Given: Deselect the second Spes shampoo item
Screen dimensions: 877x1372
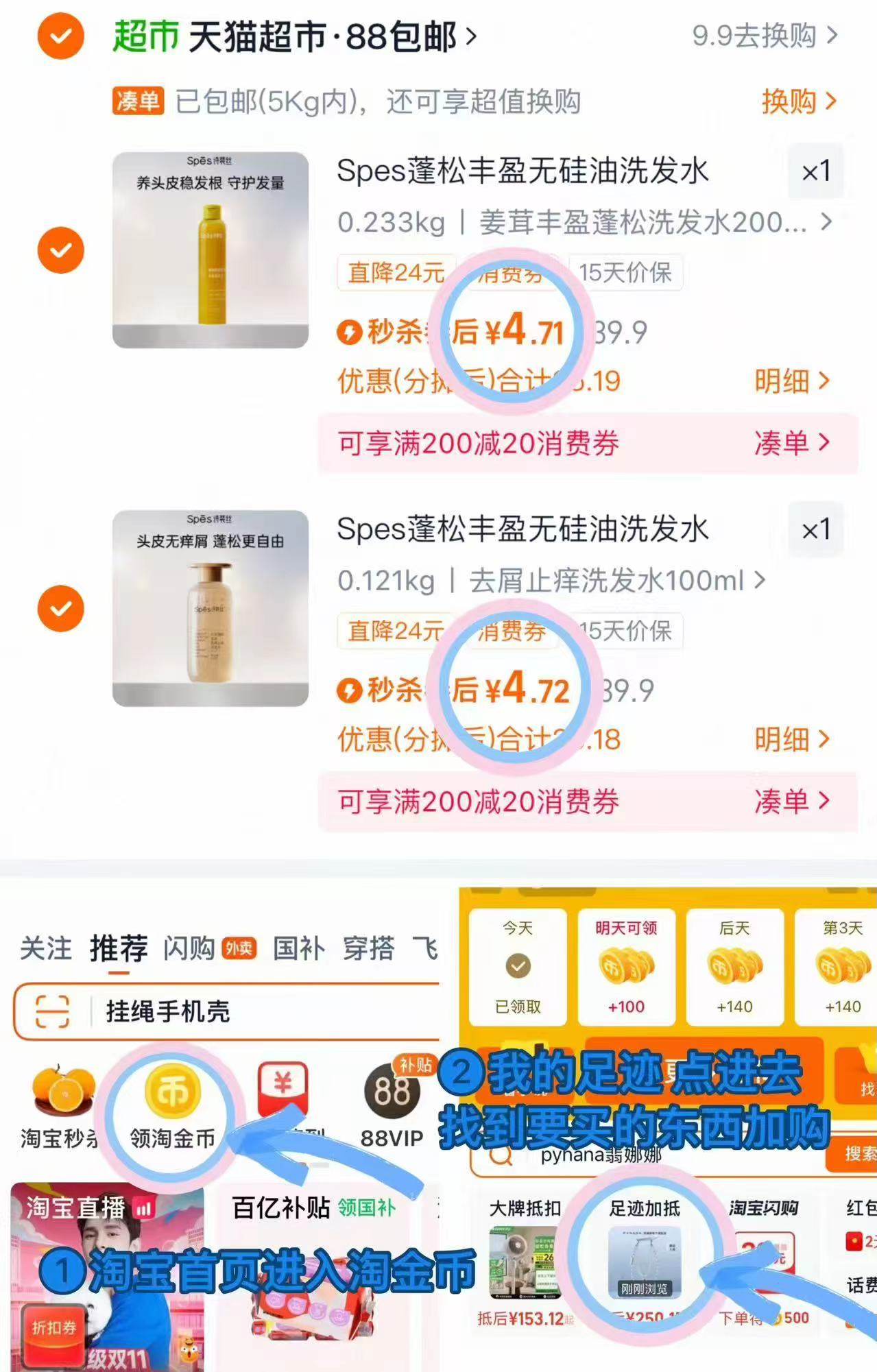Looking at the screenshot, I should click(60, 607).
